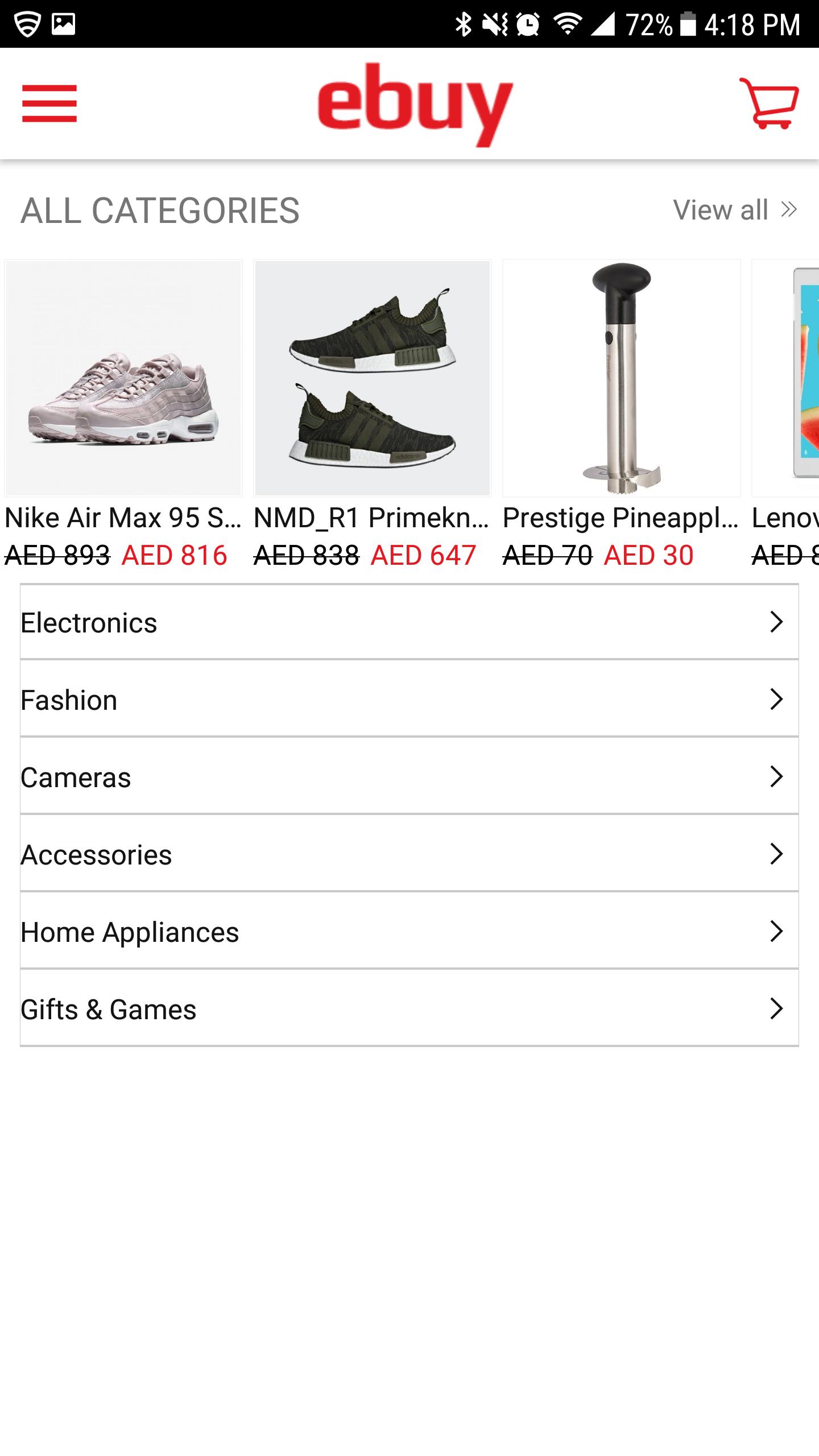The width and height of the screenshot is (819, 1456).
Task: Tap the Lenovo tablet product image
Action: pos(796,378)
